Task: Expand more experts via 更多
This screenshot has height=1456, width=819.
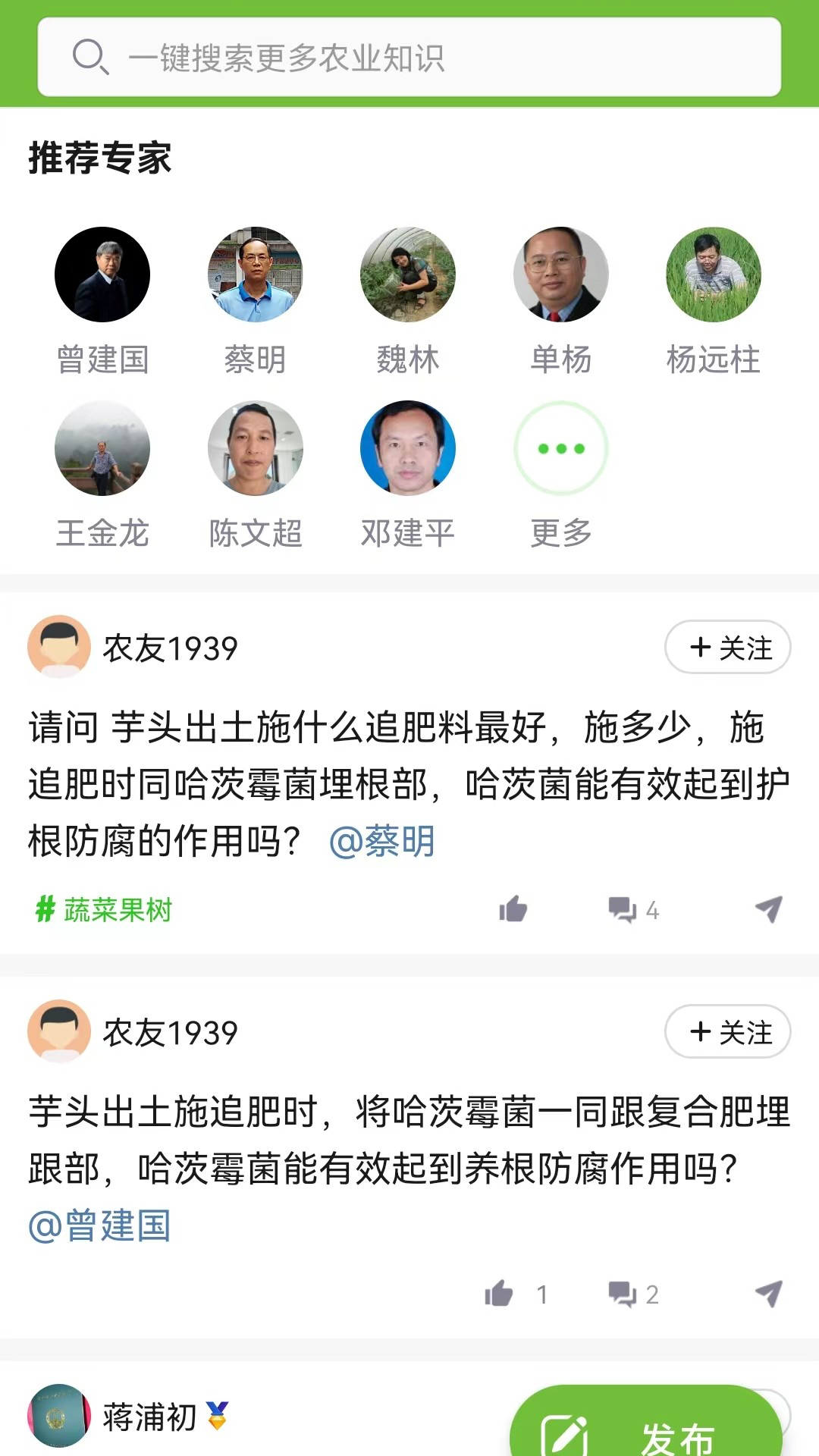Action: [560, 448]
